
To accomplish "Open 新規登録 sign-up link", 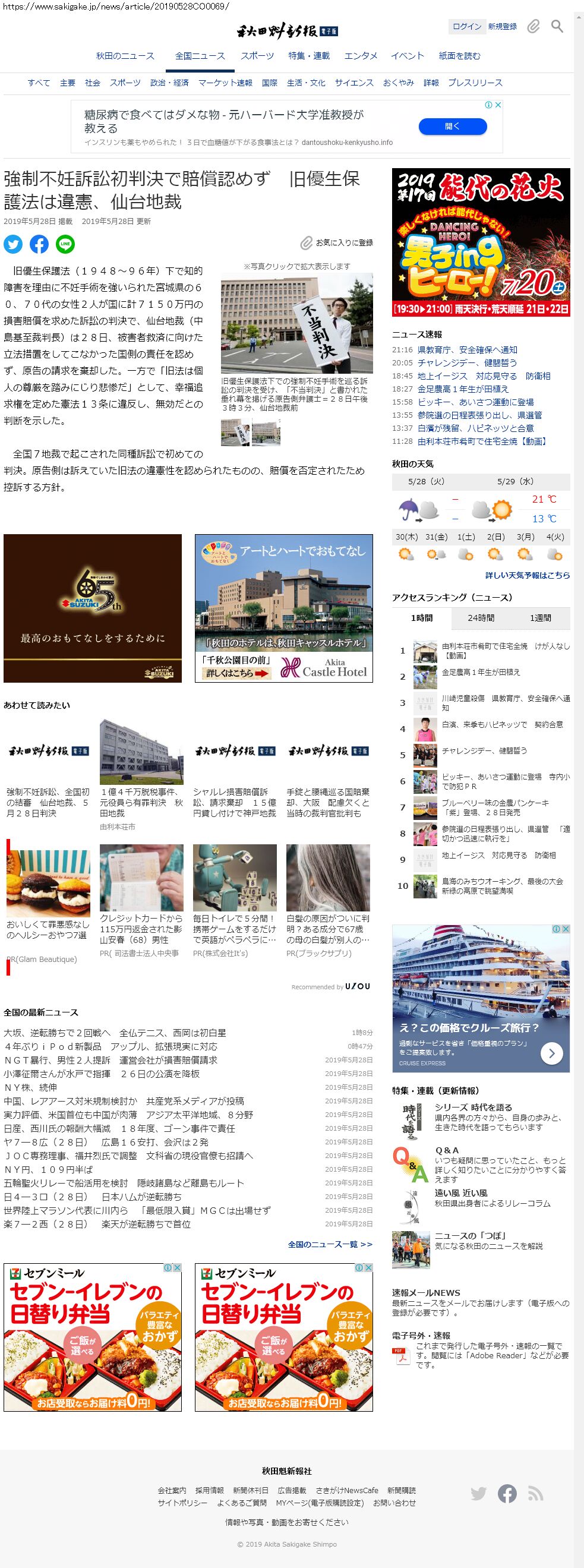I will coord(503,26).
